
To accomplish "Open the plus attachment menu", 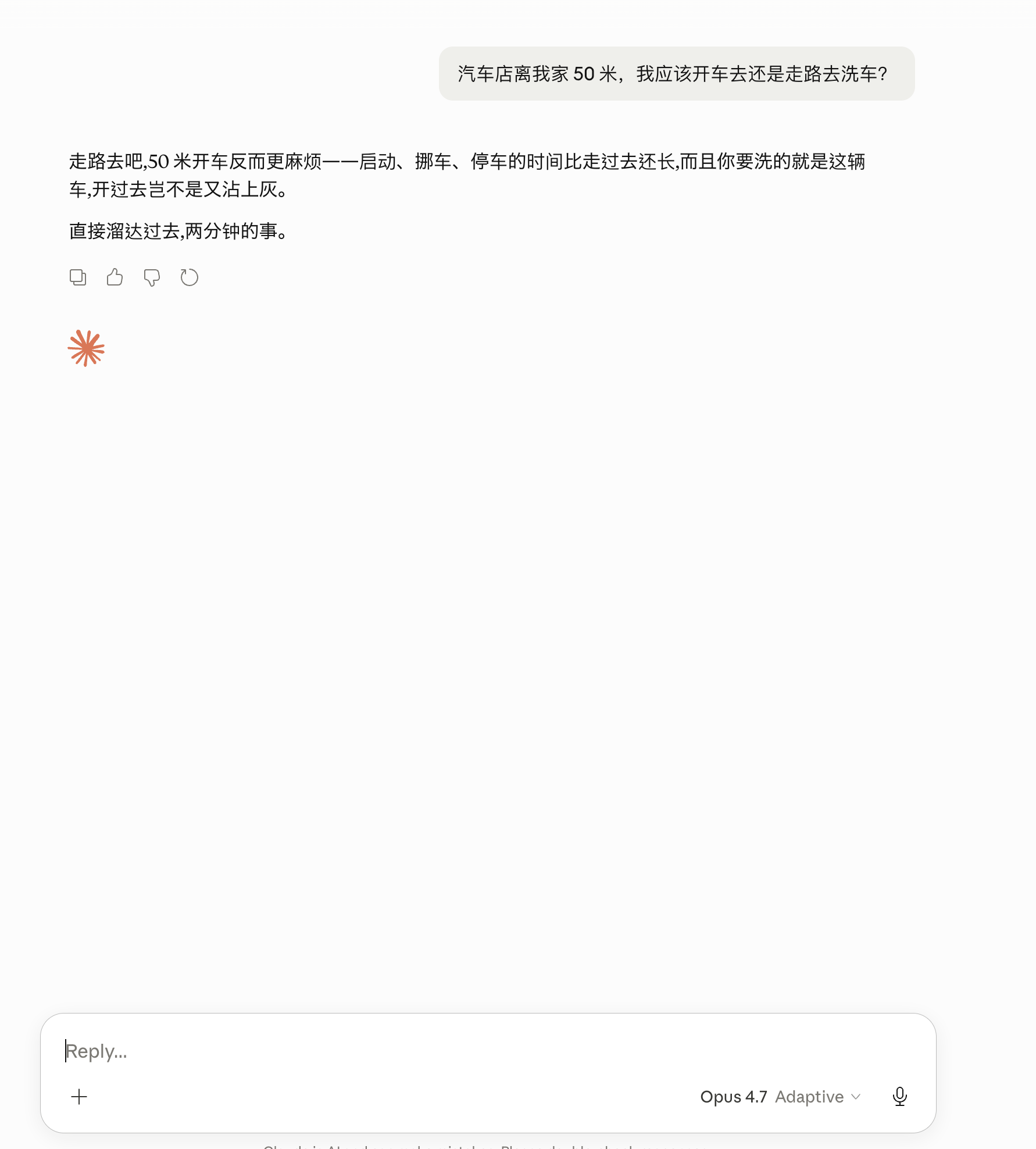I will coord(79,1097).
